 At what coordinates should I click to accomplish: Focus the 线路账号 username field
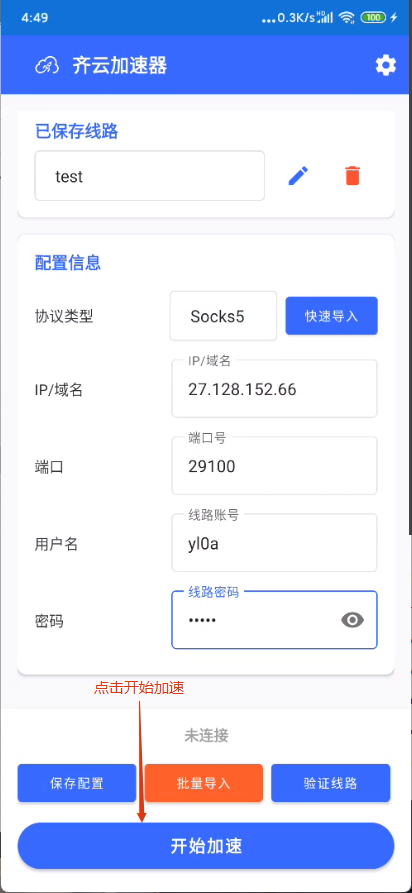click(274, 544)
